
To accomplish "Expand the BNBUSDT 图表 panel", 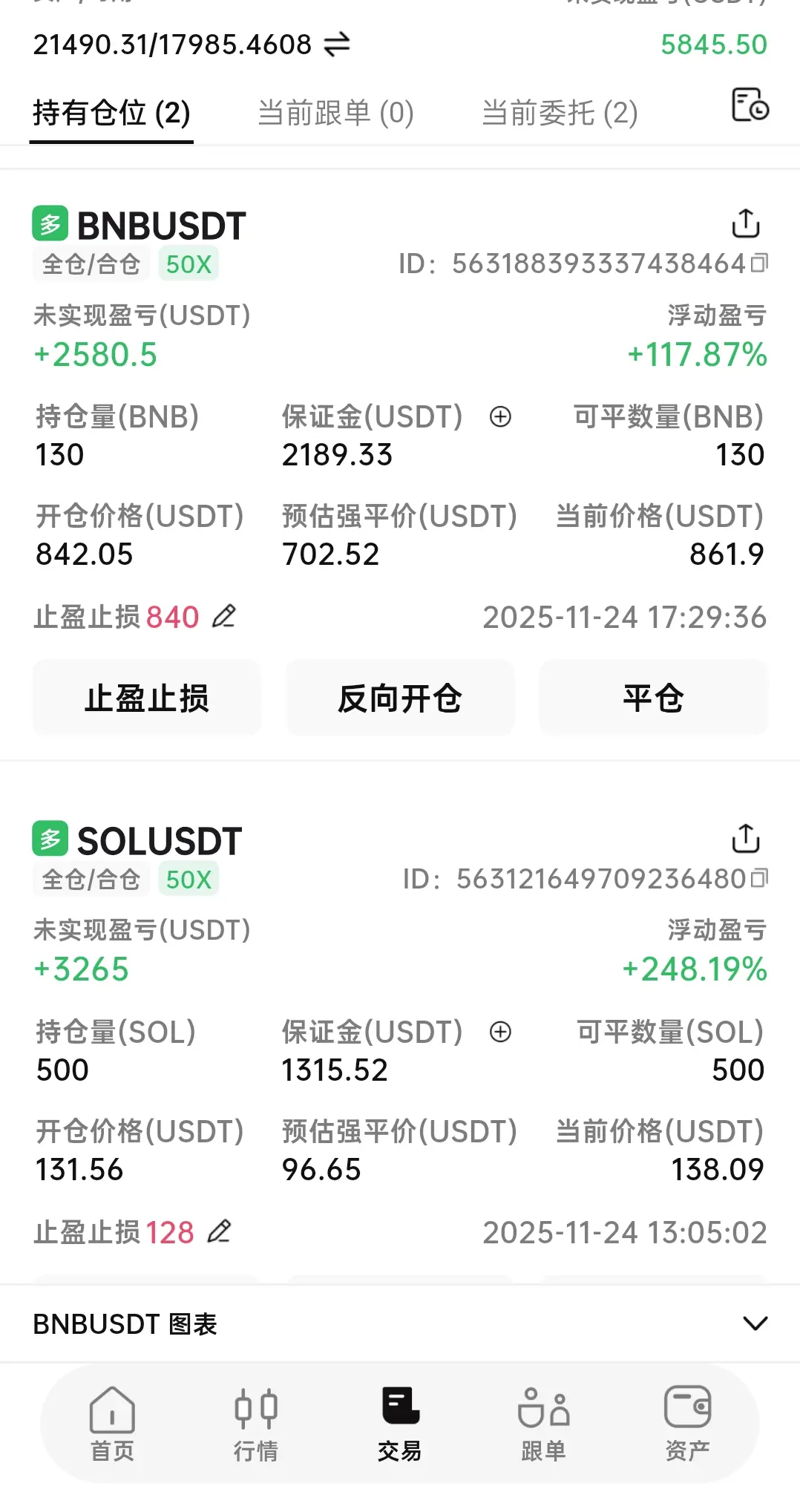I will coord(755,1323).
